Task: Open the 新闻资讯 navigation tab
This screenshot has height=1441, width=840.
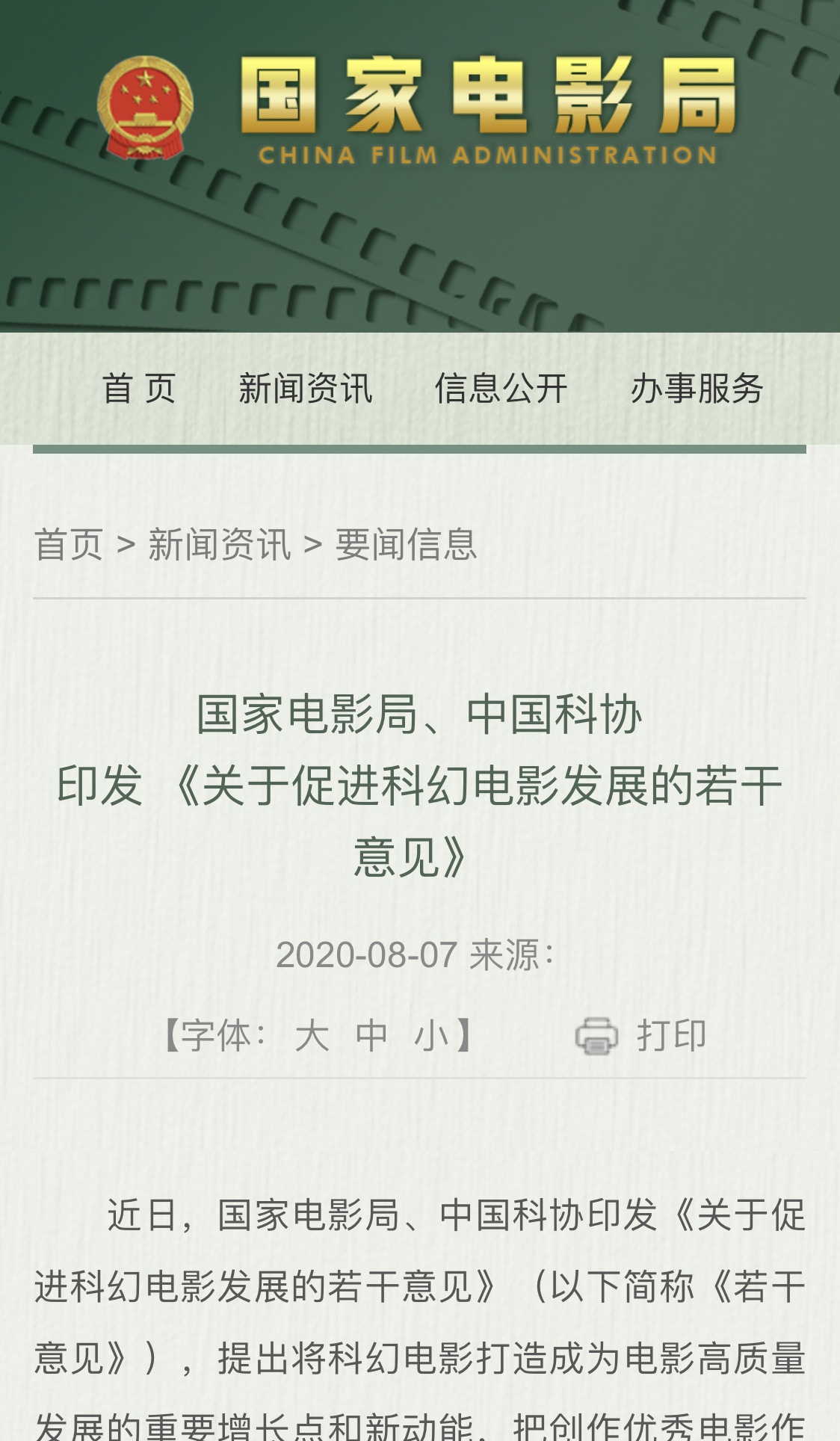Action: click(x=305, y=389)
